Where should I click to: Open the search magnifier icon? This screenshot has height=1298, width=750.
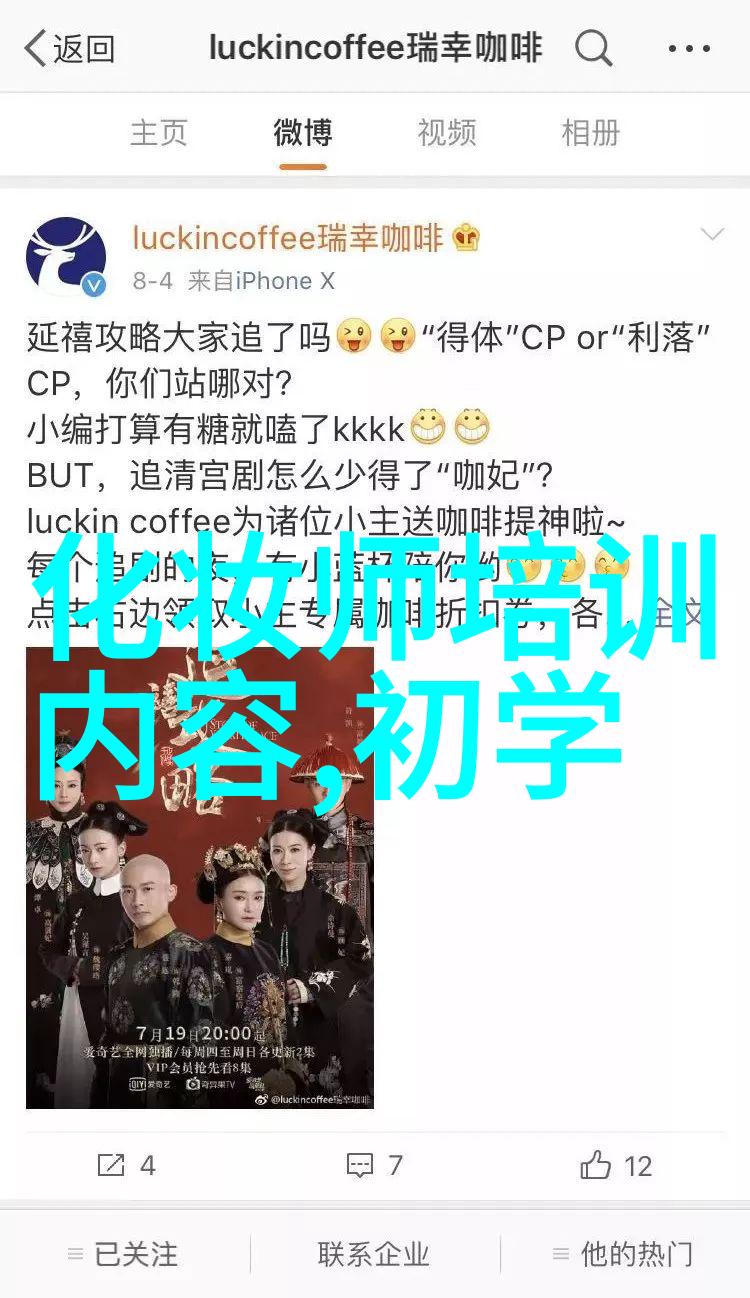[x=593, y=48]
